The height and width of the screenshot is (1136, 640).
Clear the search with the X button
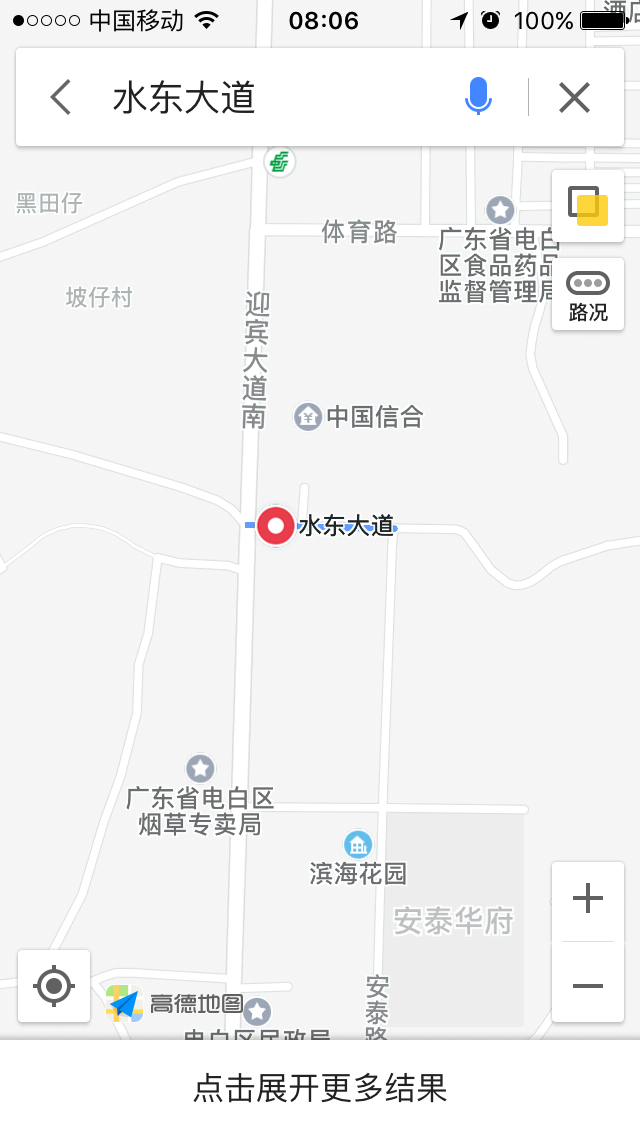click(575, 98)
